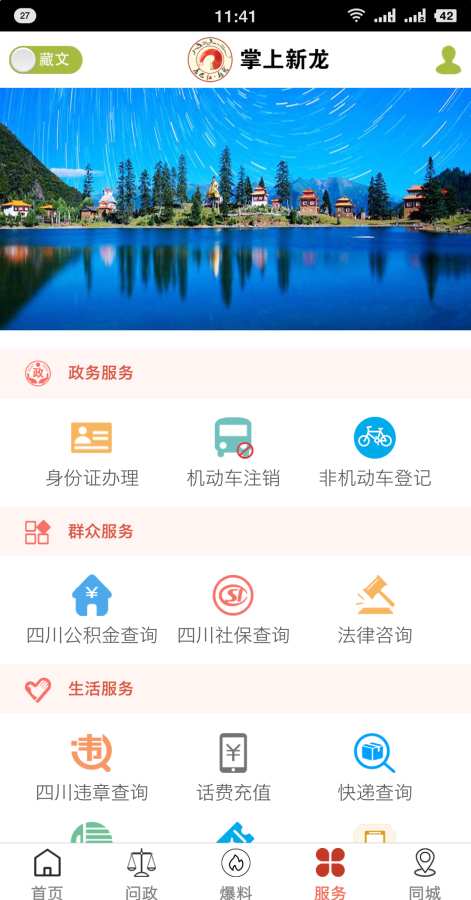This screenshot has width=471, height=900.
Task: Open the lake scenery banner
Action: pyautogui.click(x=235, y=209)
